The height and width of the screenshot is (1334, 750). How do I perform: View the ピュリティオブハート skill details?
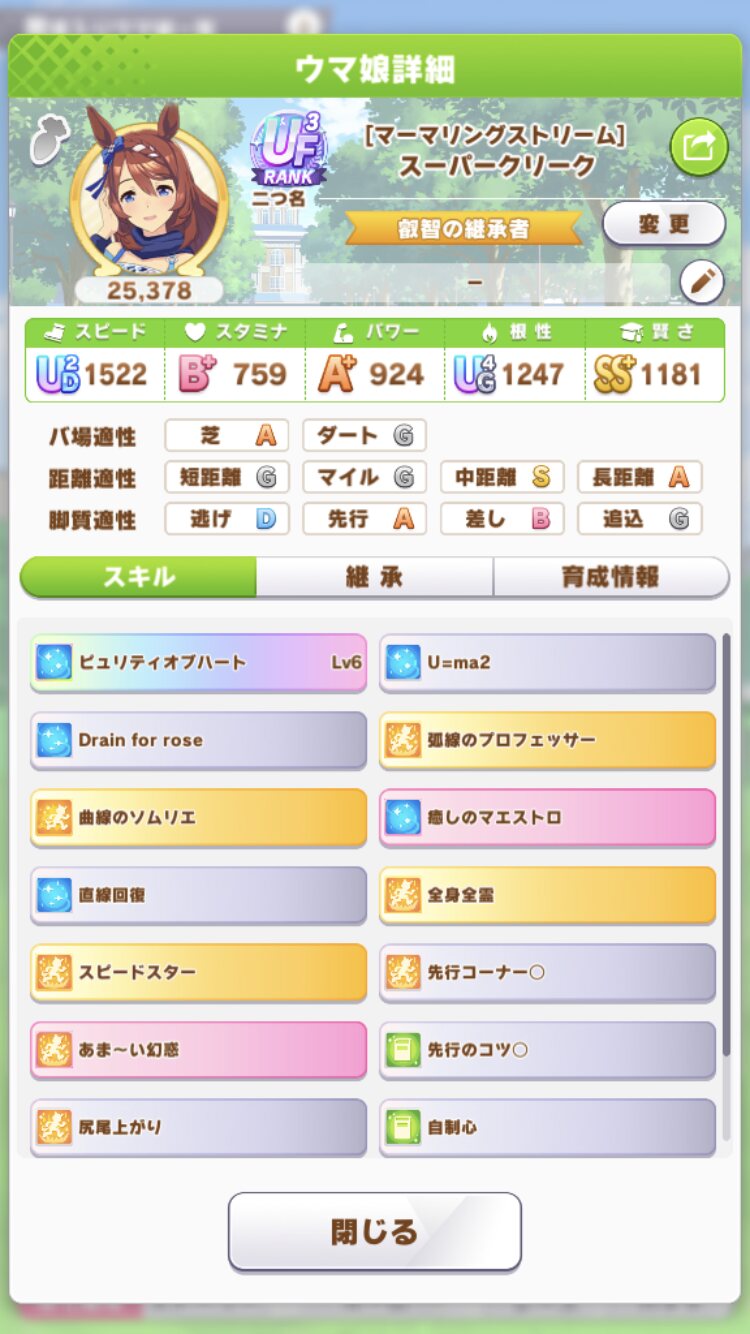198,662
